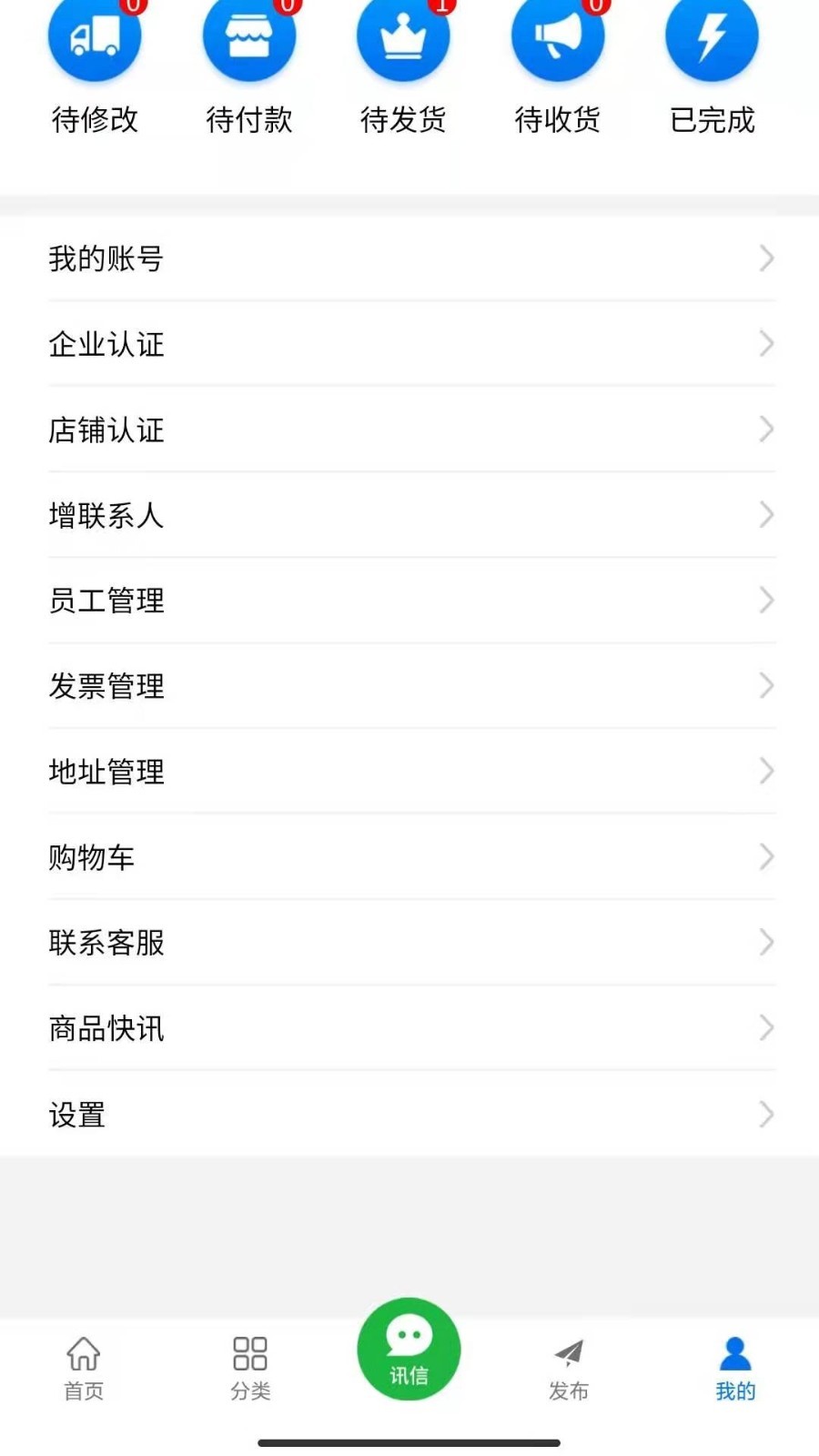Select 增联系人
This screenshot has width=819, height=1456.
[x=409, y=515]
